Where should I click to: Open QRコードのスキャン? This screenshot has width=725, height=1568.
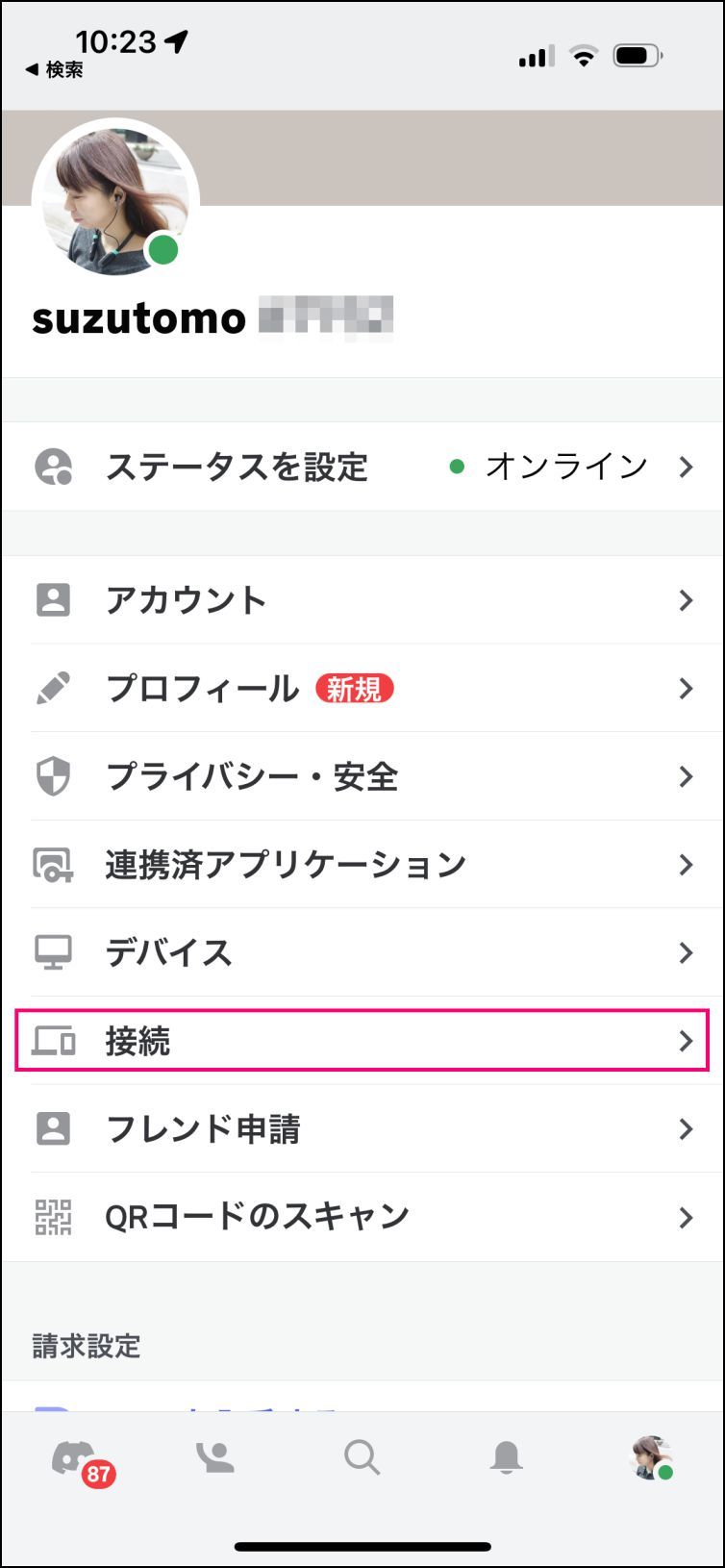coord(362,1217)
